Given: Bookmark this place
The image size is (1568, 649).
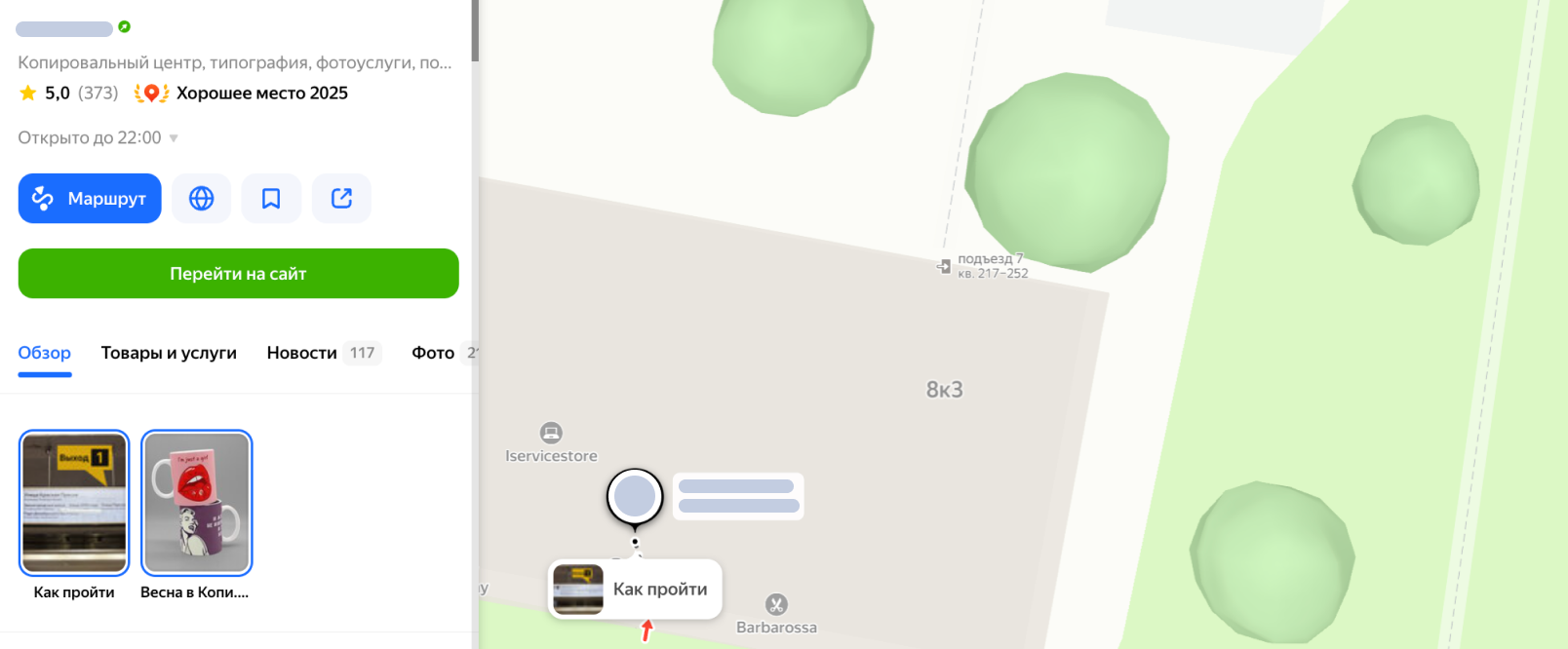Looking at the screenshot, I should (x=271, y=199).
